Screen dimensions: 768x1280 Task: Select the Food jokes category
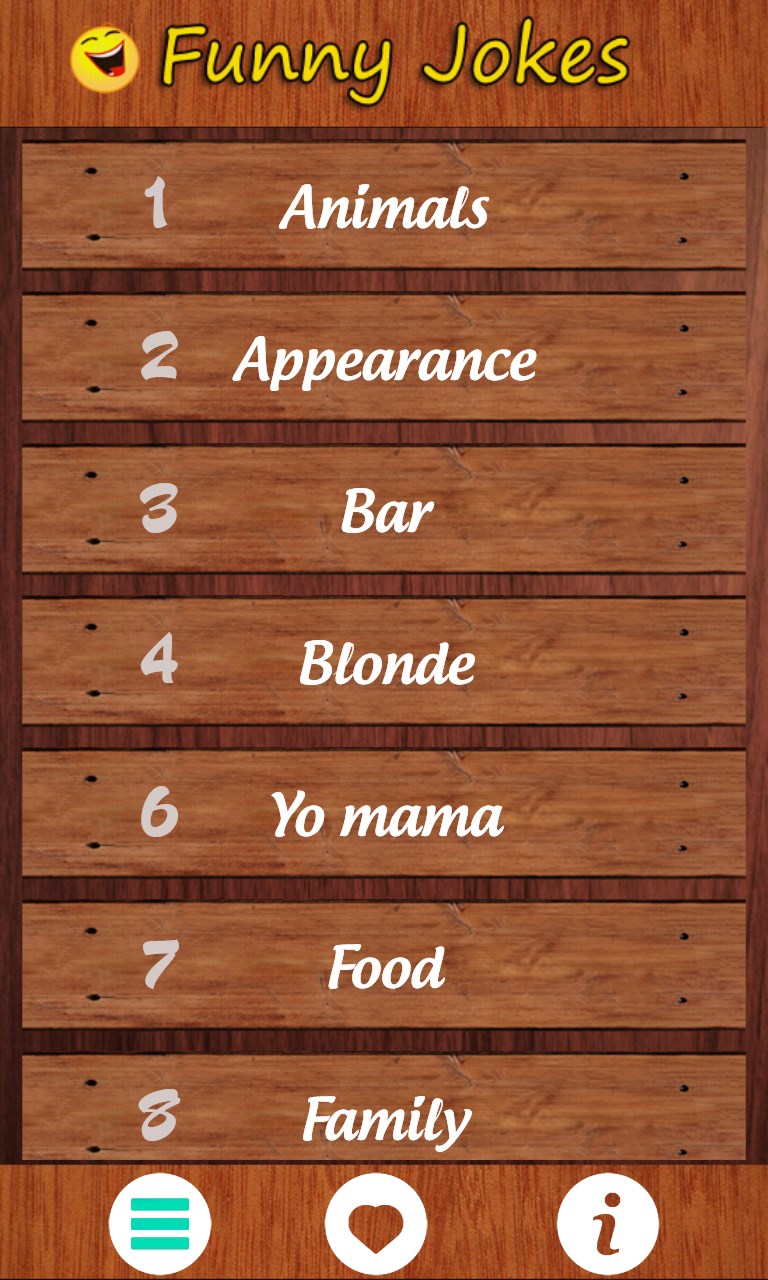[x=384, y=966]
